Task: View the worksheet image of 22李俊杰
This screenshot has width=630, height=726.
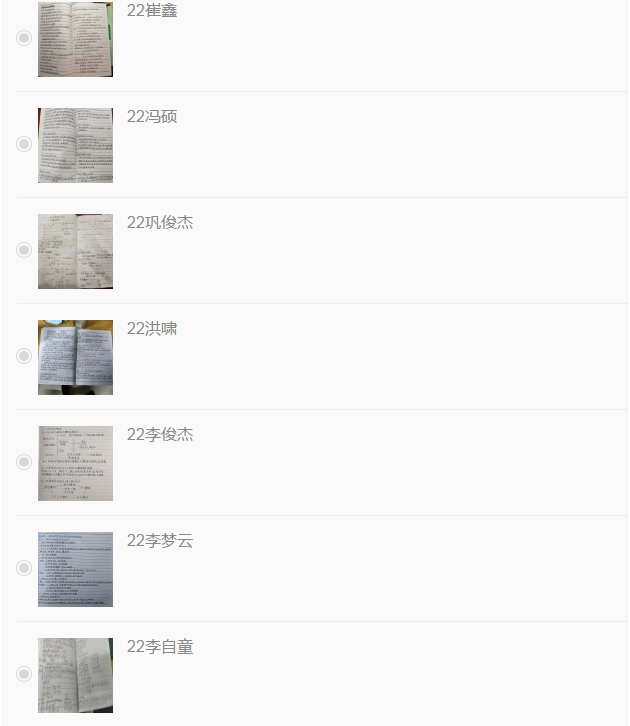Action: tap(75, 463)
